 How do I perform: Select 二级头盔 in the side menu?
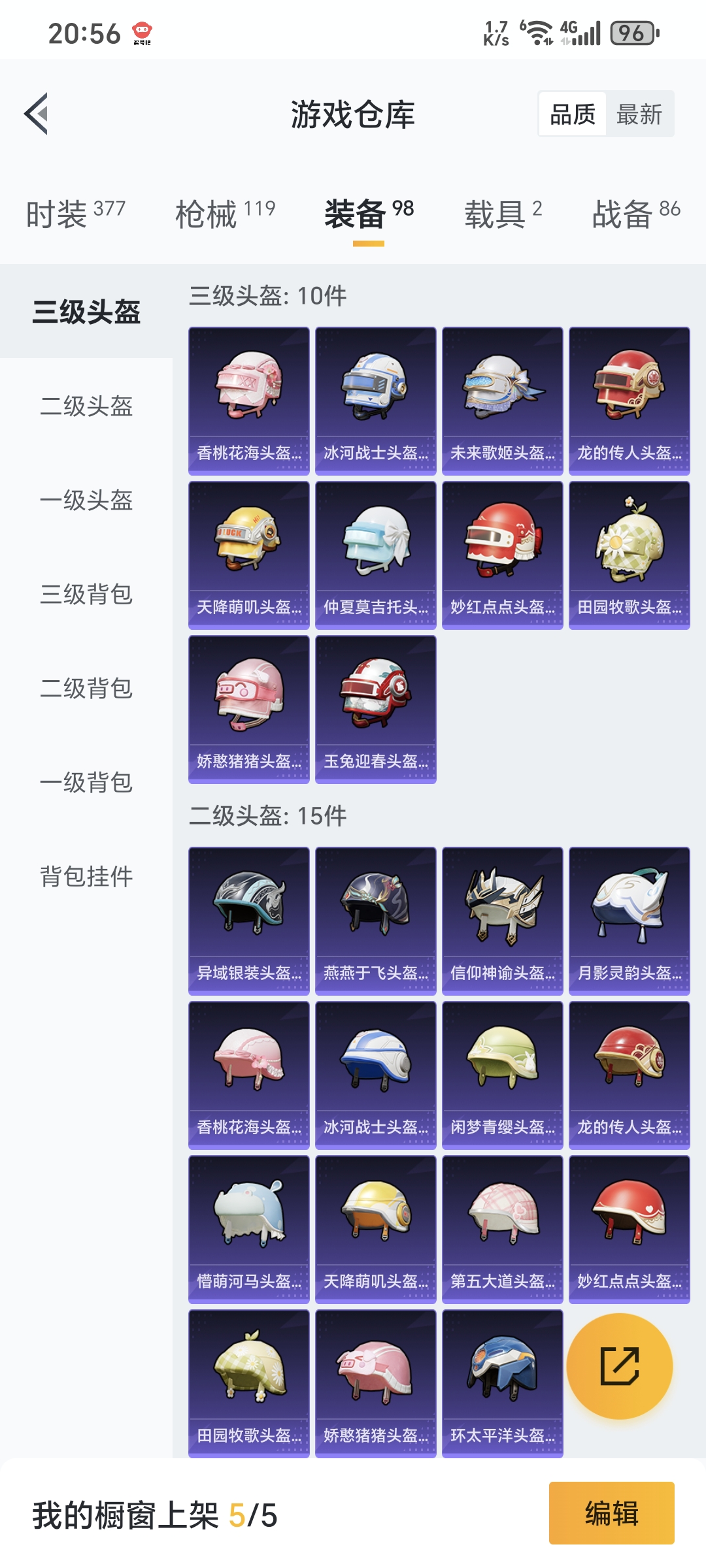pyautogui.click(x=86, y=406)
